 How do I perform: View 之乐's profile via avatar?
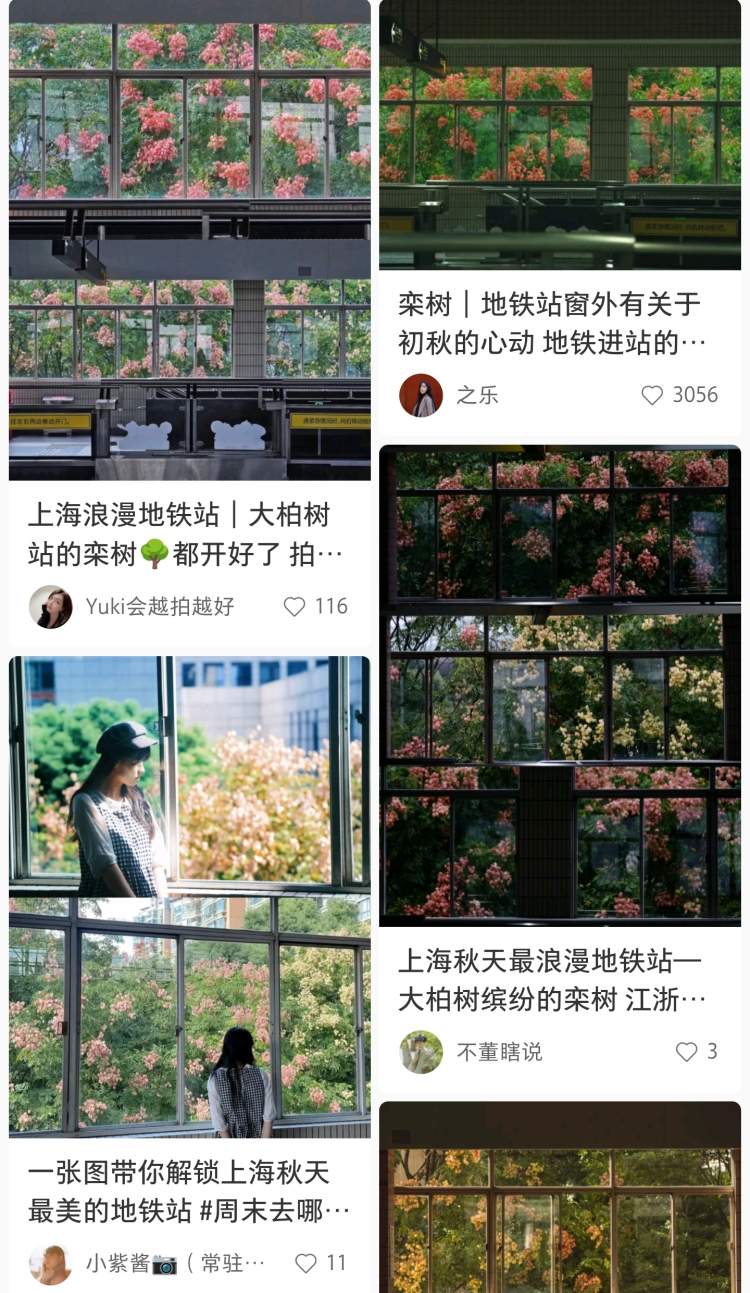(421, 395)
